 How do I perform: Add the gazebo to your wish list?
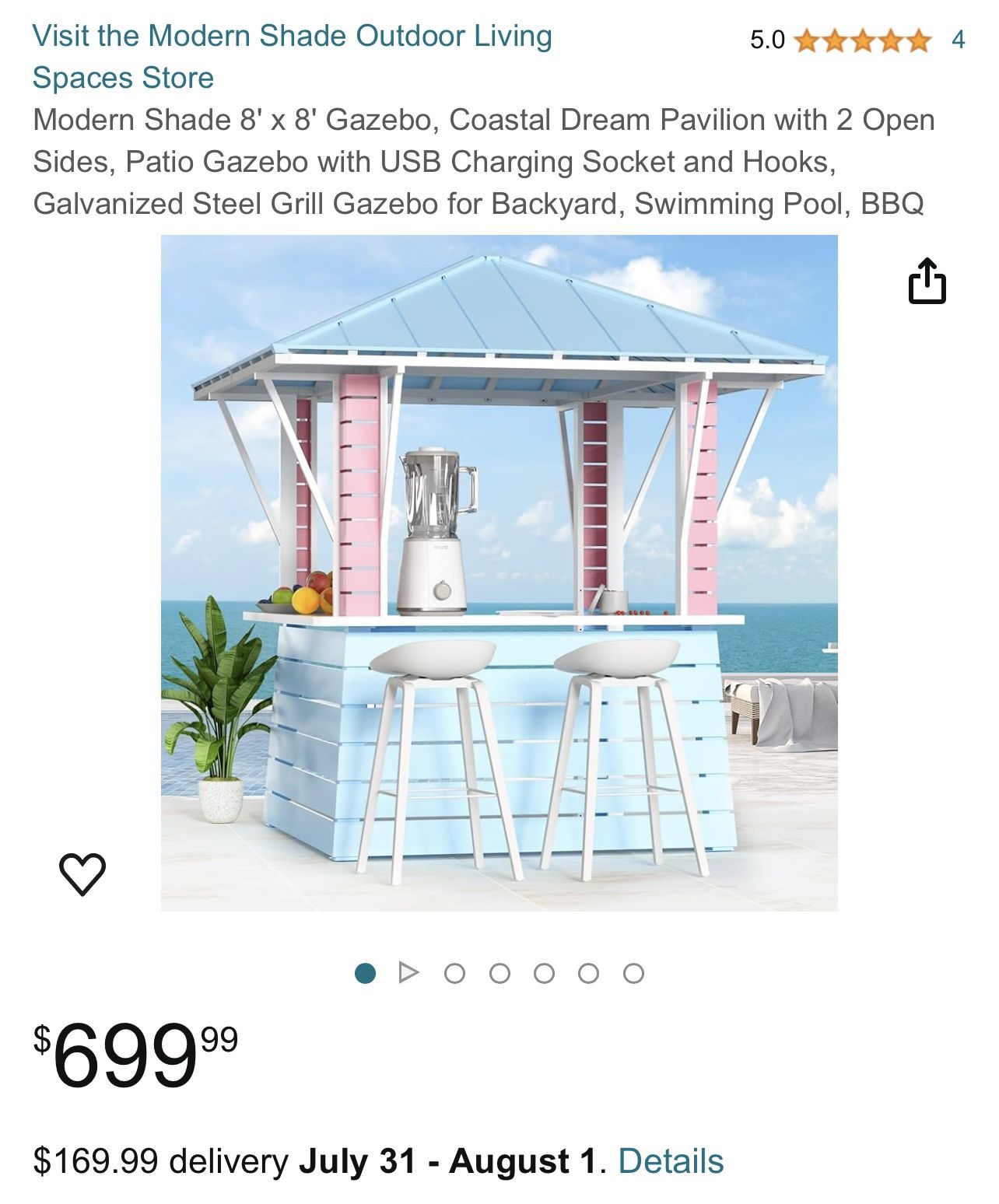point(82,873)
